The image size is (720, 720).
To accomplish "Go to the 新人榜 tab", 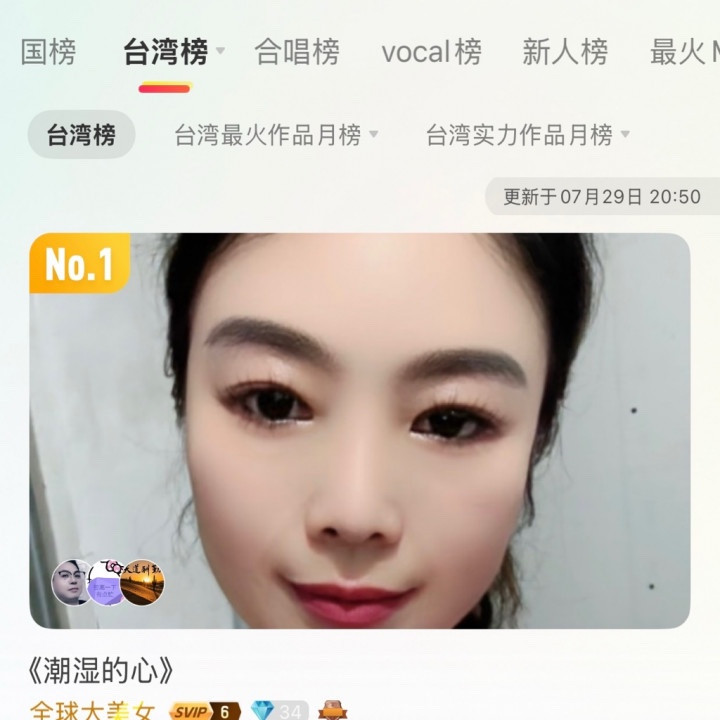I will tap(564, 52).
